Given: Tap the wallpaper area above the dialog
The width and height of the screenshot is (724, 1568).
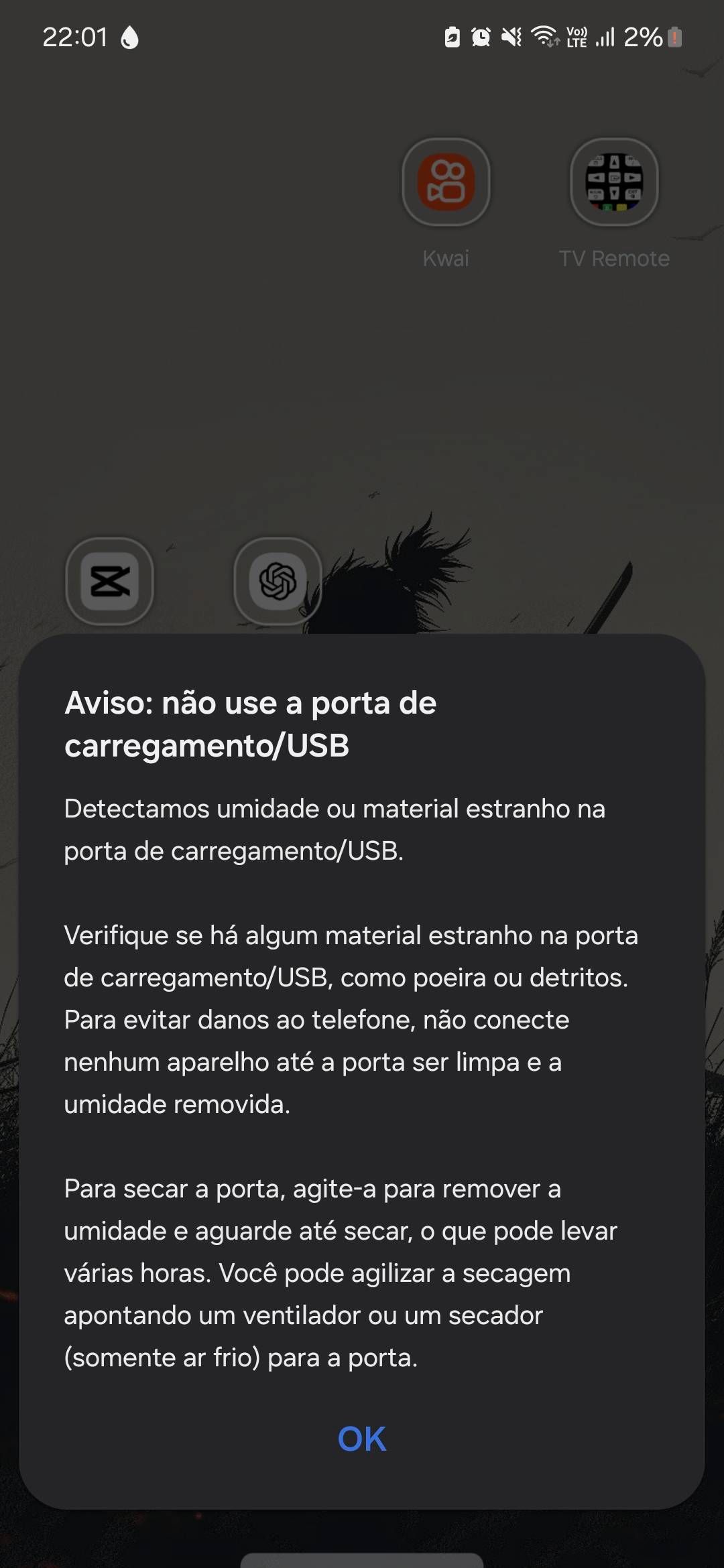Looking at the screenshot, I should (362, 402).
